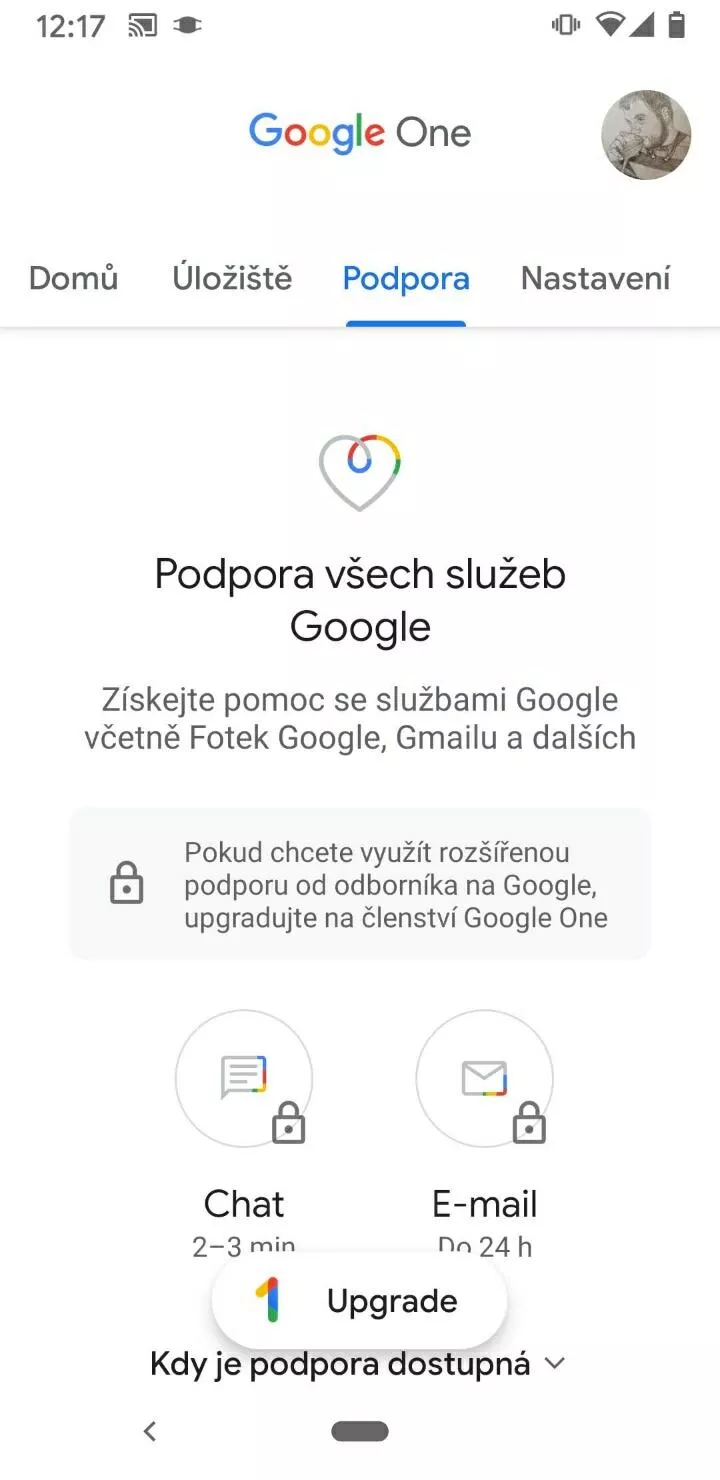Open the Nastavení tab
The image size is (720, 1480).
coord(596,278)
